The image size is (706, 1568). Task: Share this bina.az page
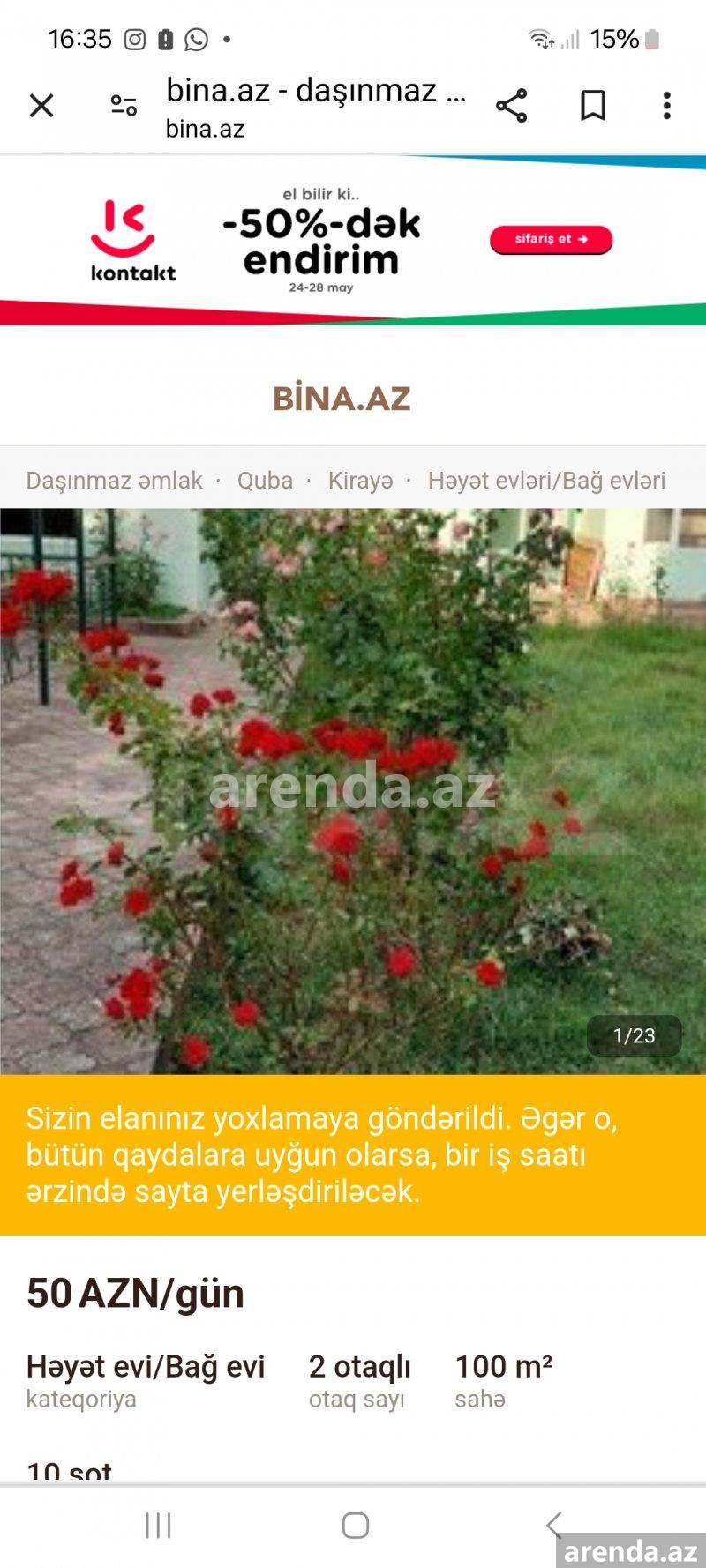512,106
